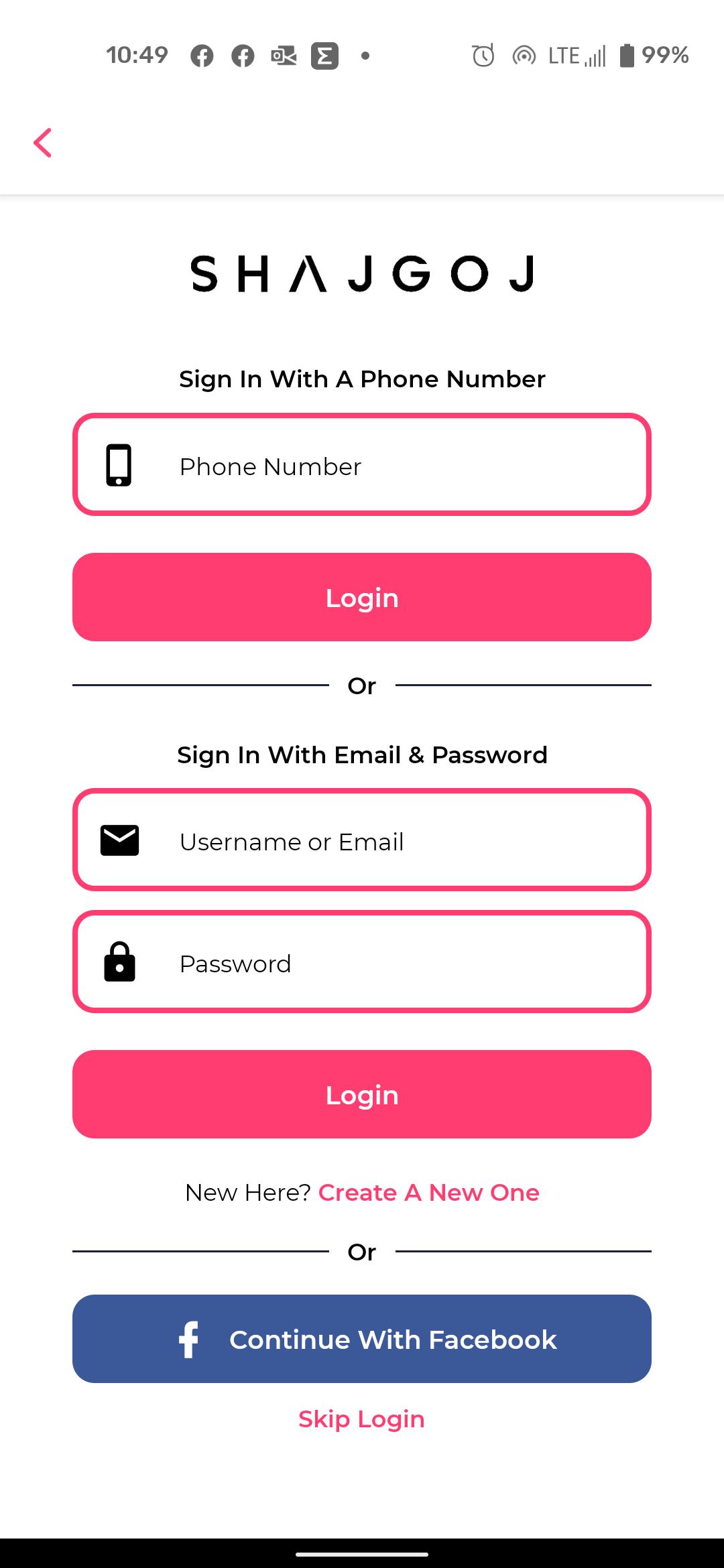This screenshot has height=1568, width=724.
Task: Tap Login below the phone number field
Action: 362,597
